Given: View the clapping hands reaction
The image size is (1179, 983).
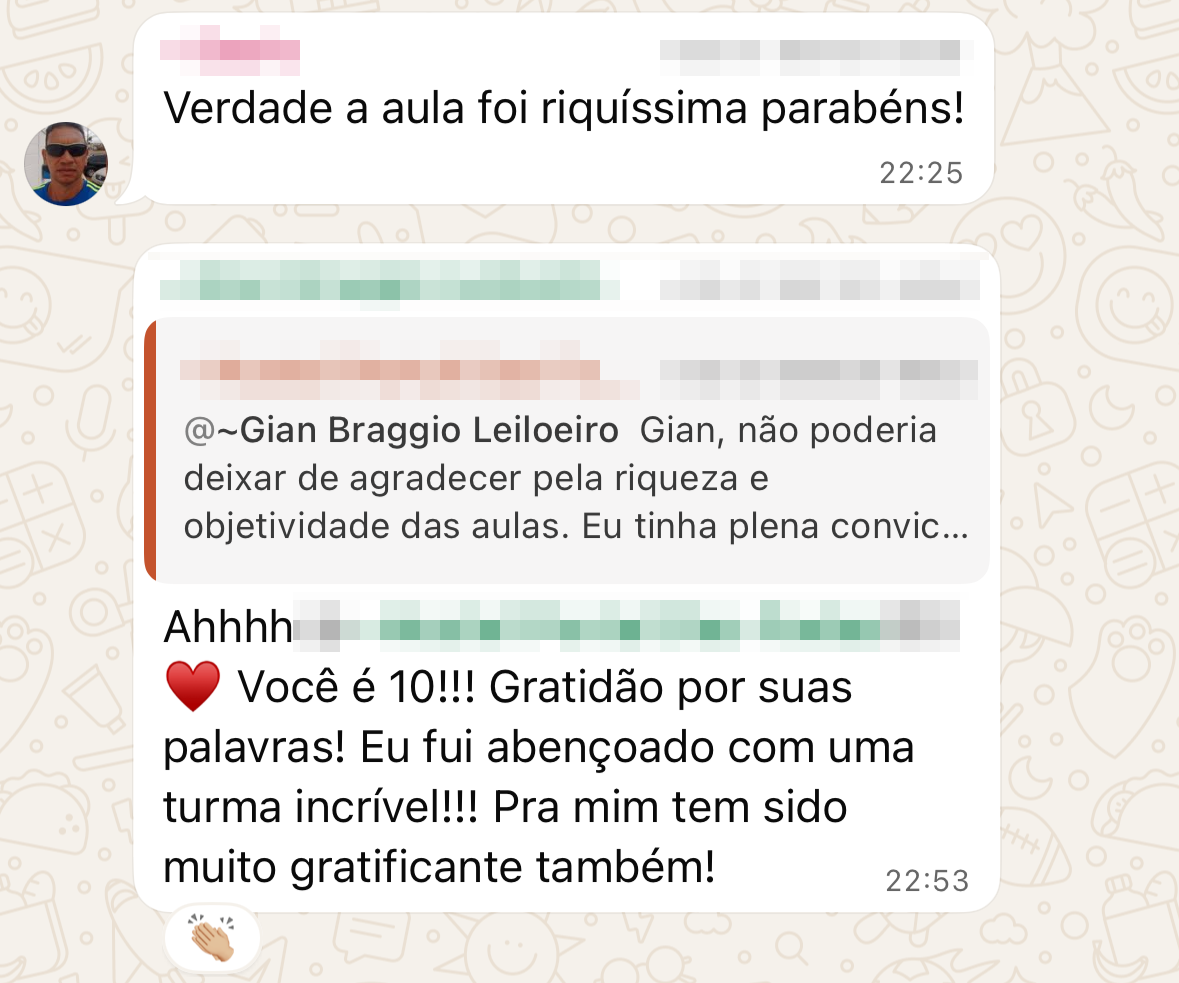Looking at the screenshot, I should click(x=211, y=939).
